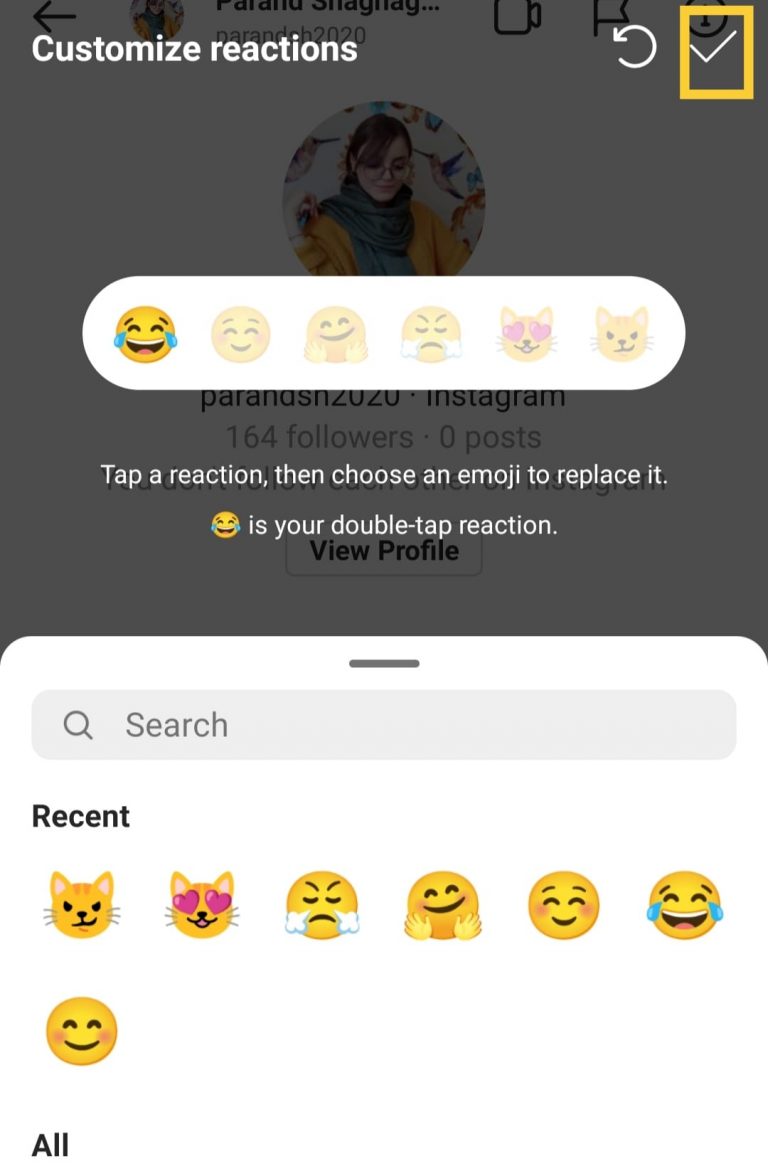Confirm reactions with the checkmark icon
Screen dimensions: 768x1166
click(x=716, y=47)
